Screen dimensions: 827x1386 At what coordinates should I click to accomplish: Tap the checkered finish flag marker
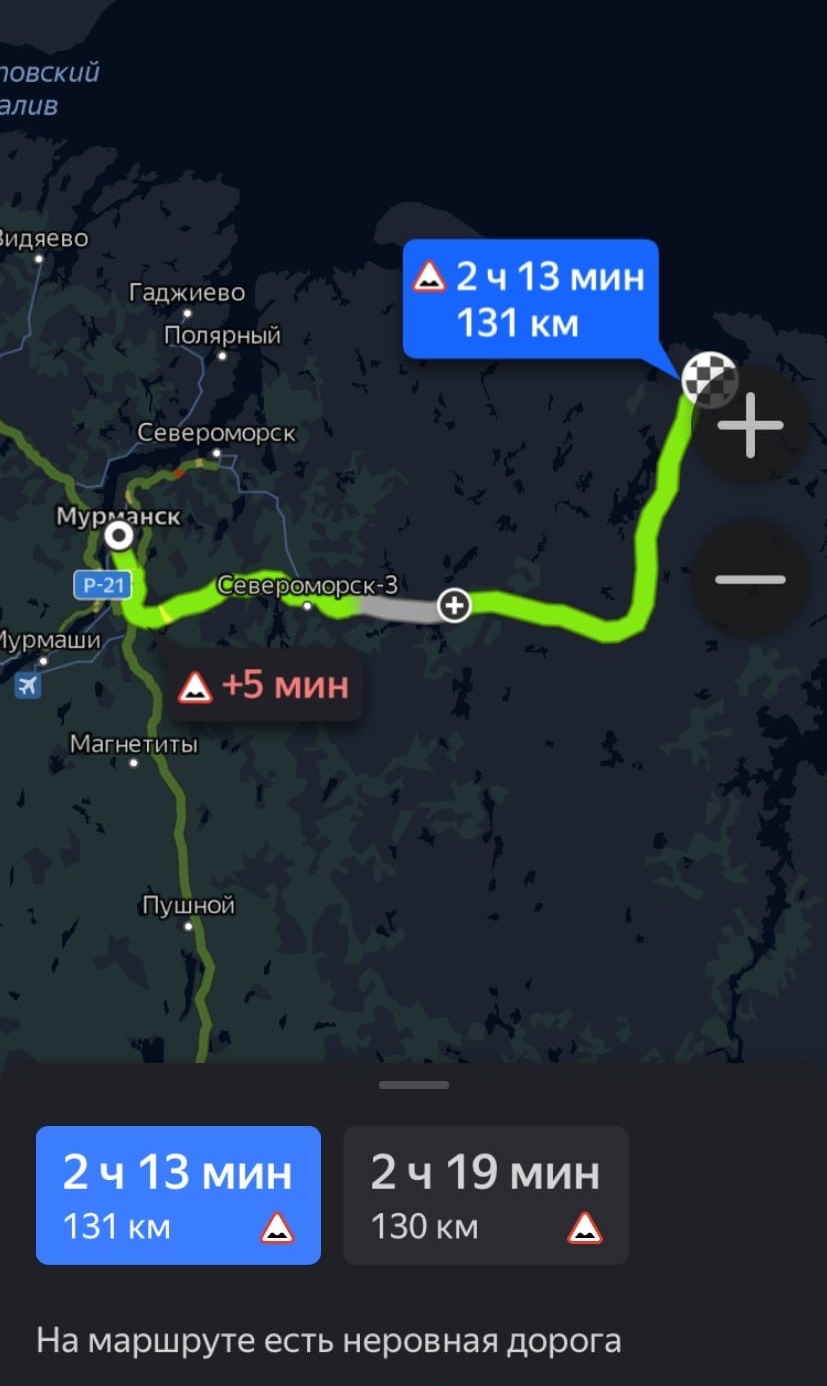(706, 379)
